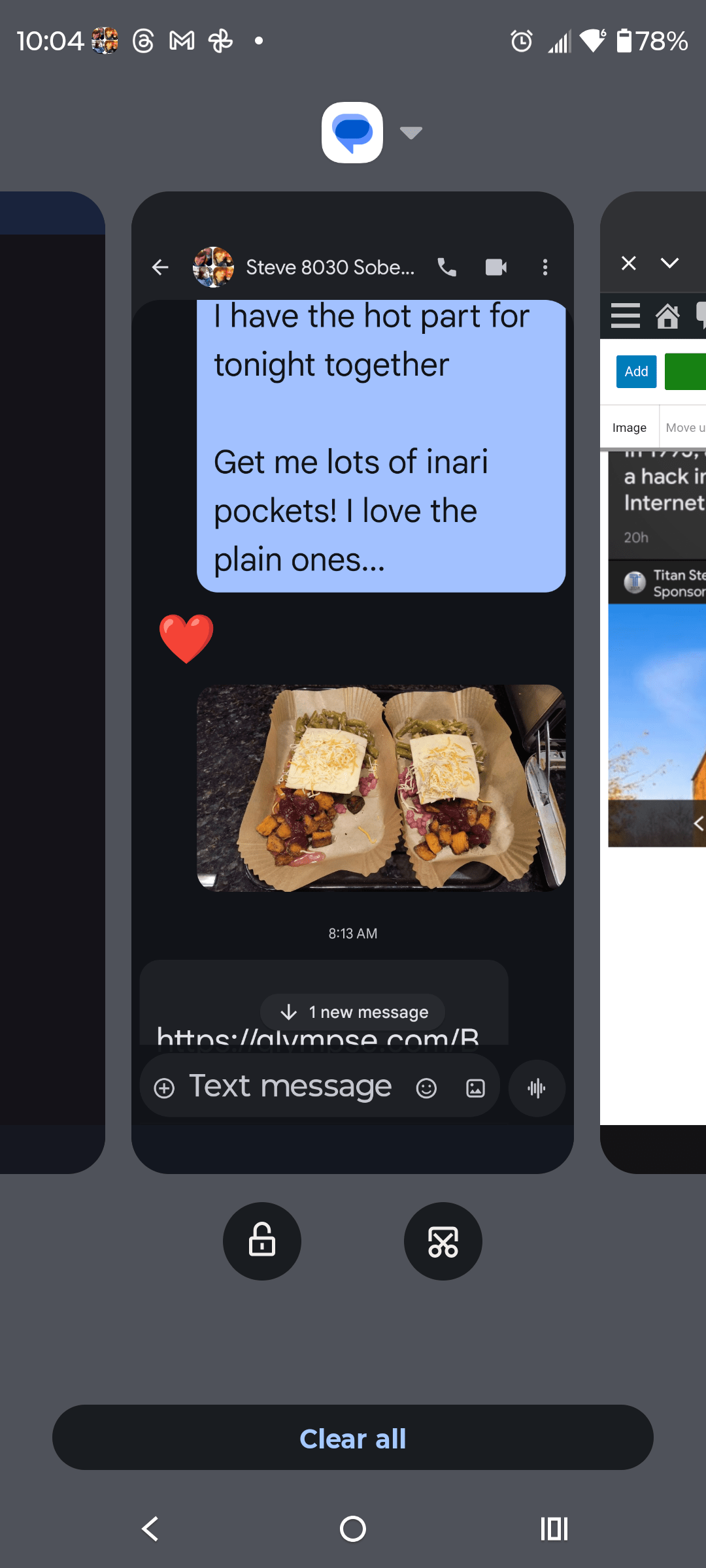The image size is (706, 1568).
Task: Go back using the navigation bar
Action: pyautogui.click(x=150, y=1529)
